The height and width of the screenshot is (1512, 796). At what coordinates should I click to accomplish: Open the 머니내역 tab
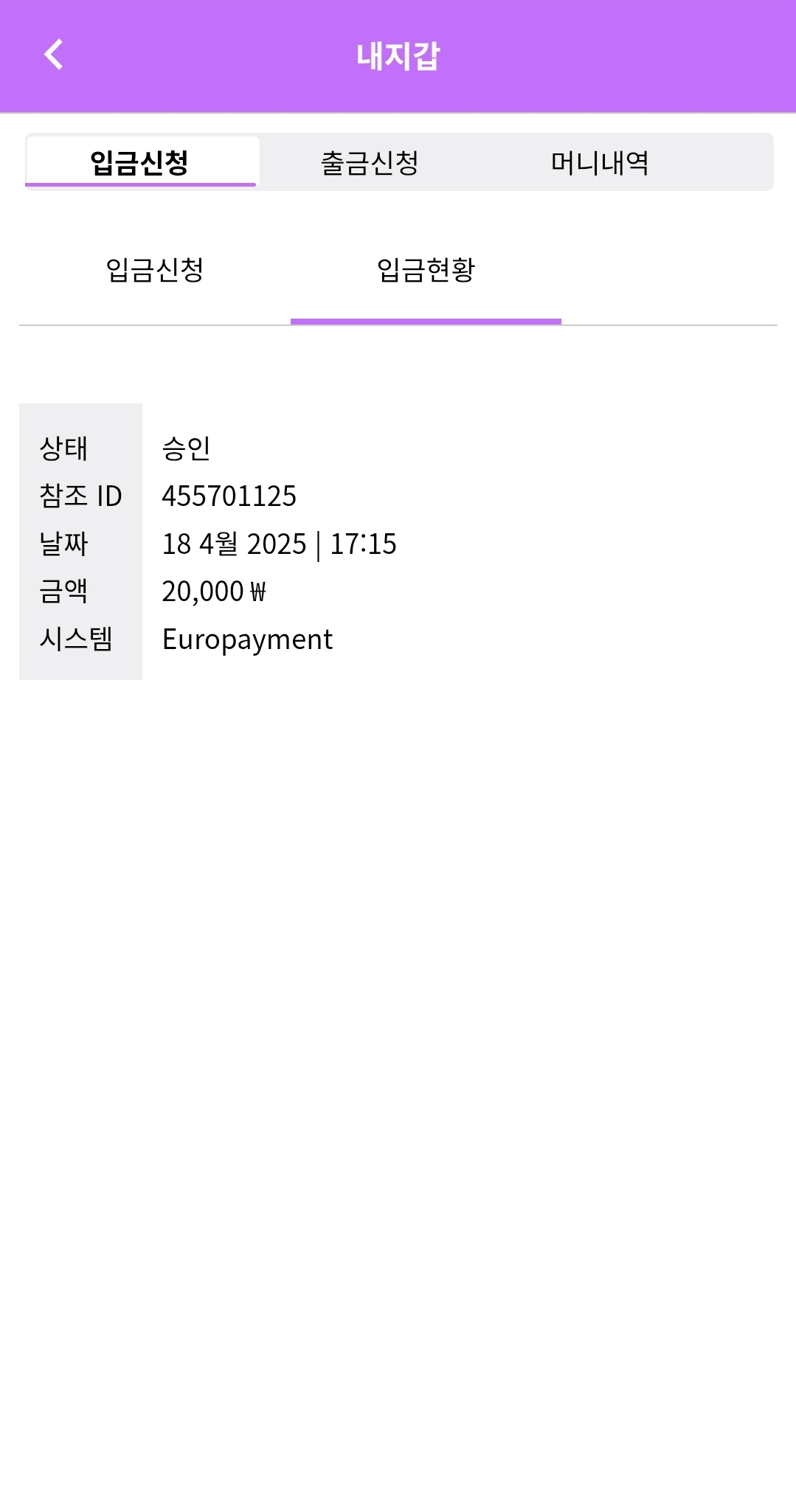tap(600, 162)
